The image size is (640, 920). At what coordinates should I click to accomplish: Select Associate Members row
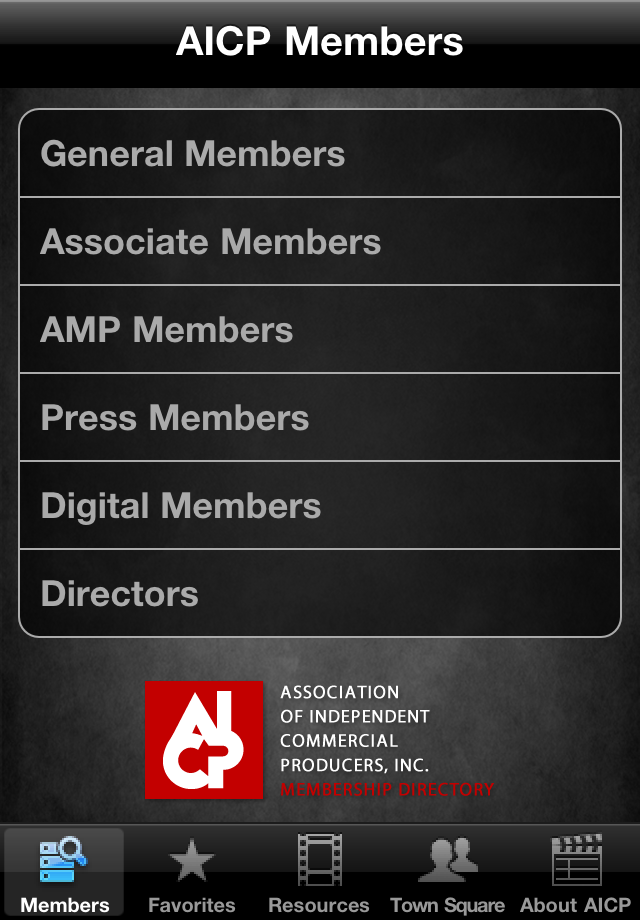click(x=320, y=242)
